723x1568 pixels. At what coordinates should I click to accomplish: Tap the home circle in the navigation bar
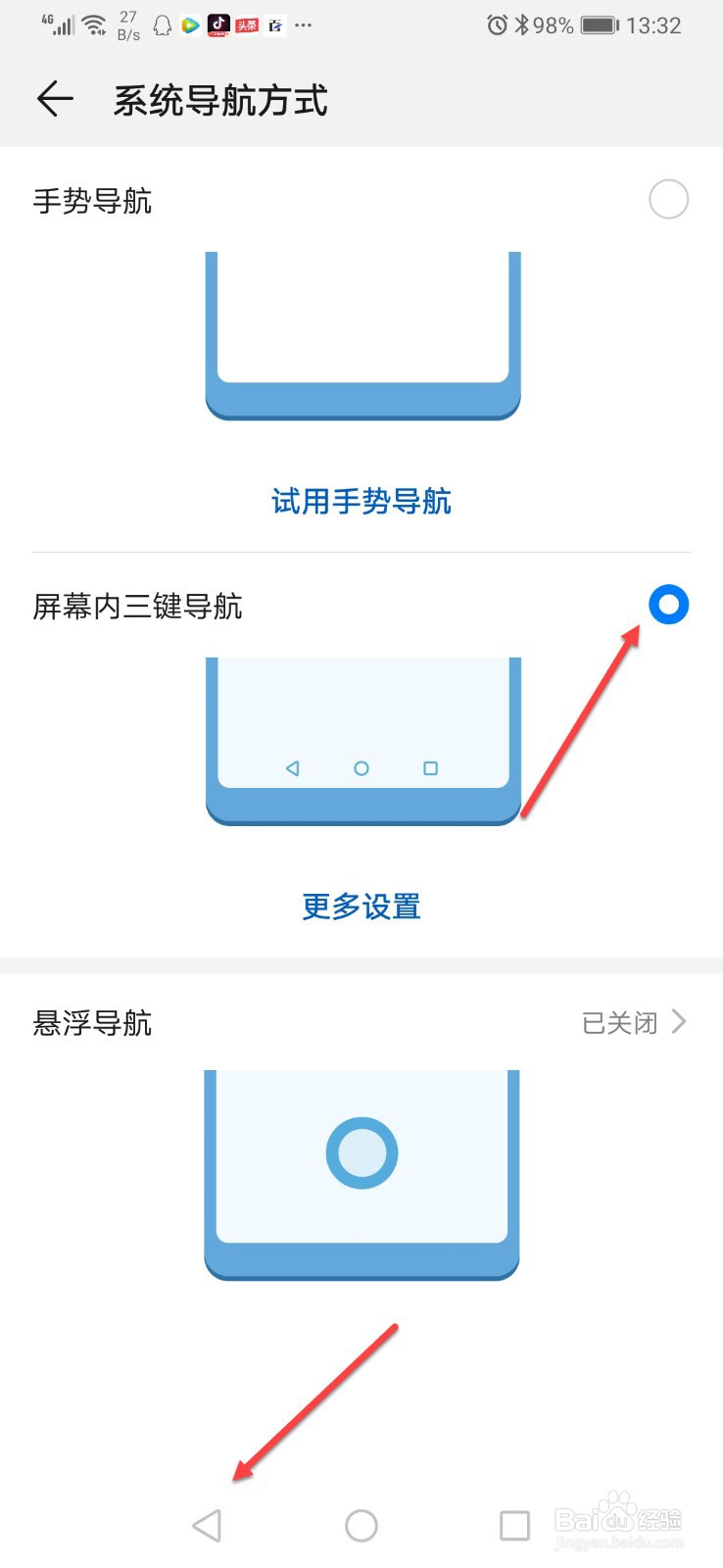(361, 1525)
